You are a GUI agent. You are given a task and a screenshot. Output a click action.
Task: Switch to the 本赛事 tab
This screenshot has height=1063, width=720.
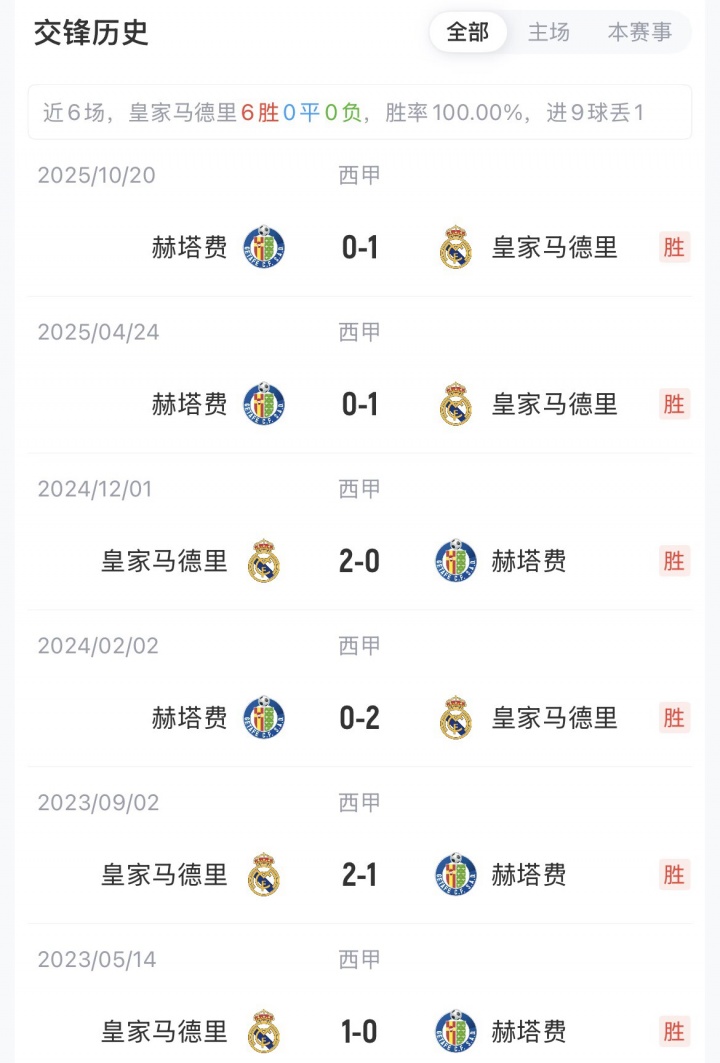(640, 32)
